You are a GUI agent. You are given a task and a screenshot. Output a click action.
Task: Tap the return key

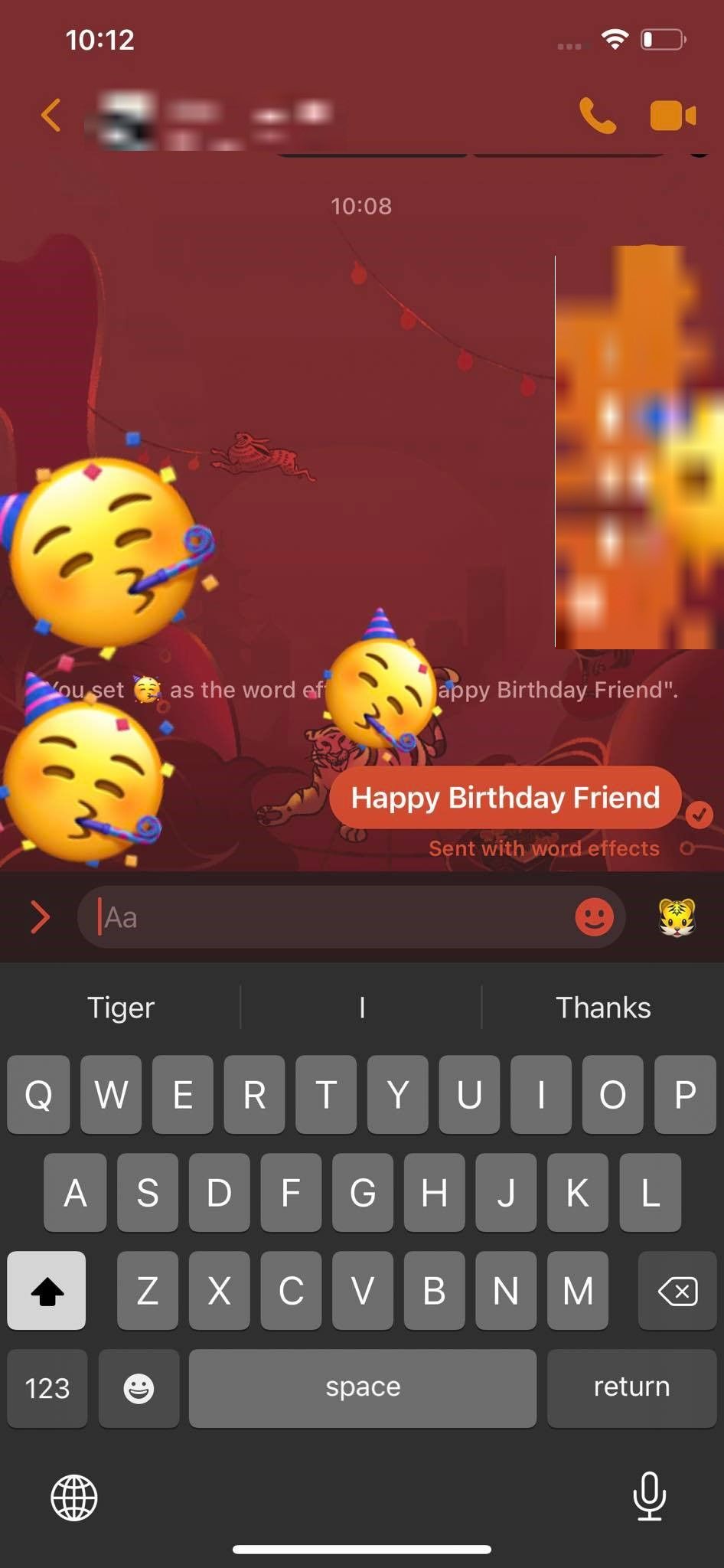631,1388
